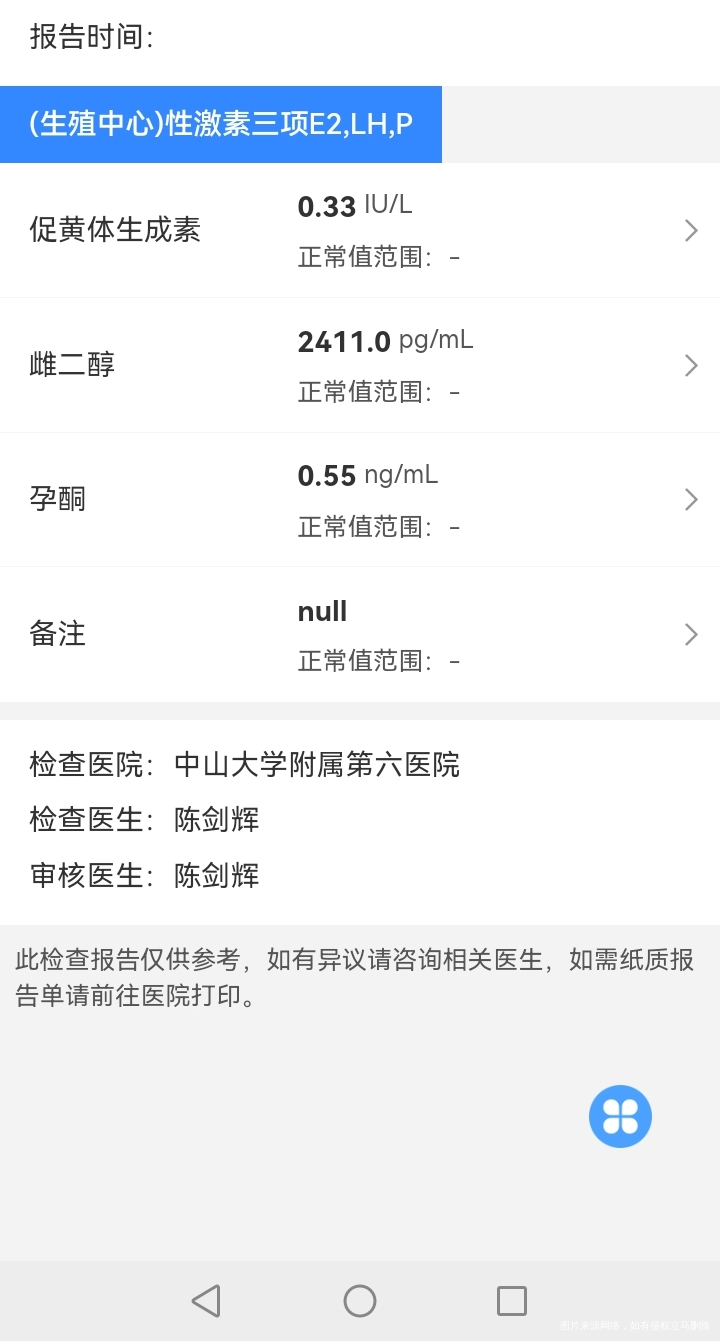Click the 报告时间 header field
The height and width of the screenshot is (1341, 720).
(x=88, y=35)
